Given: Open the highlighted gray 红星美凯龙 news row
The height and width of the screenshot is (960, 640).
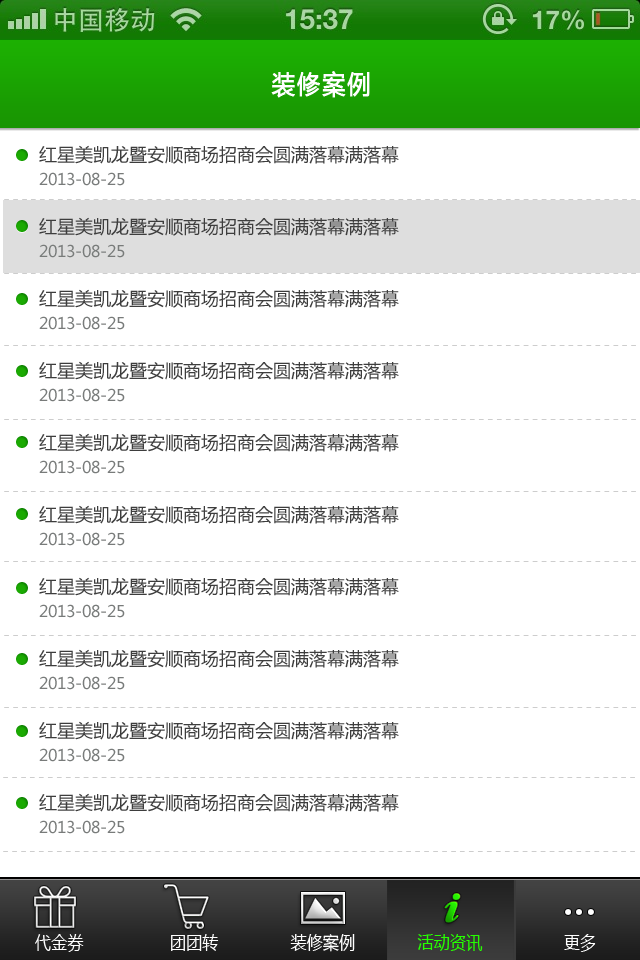Looking at the screenshot, I should tap(320, 237).
